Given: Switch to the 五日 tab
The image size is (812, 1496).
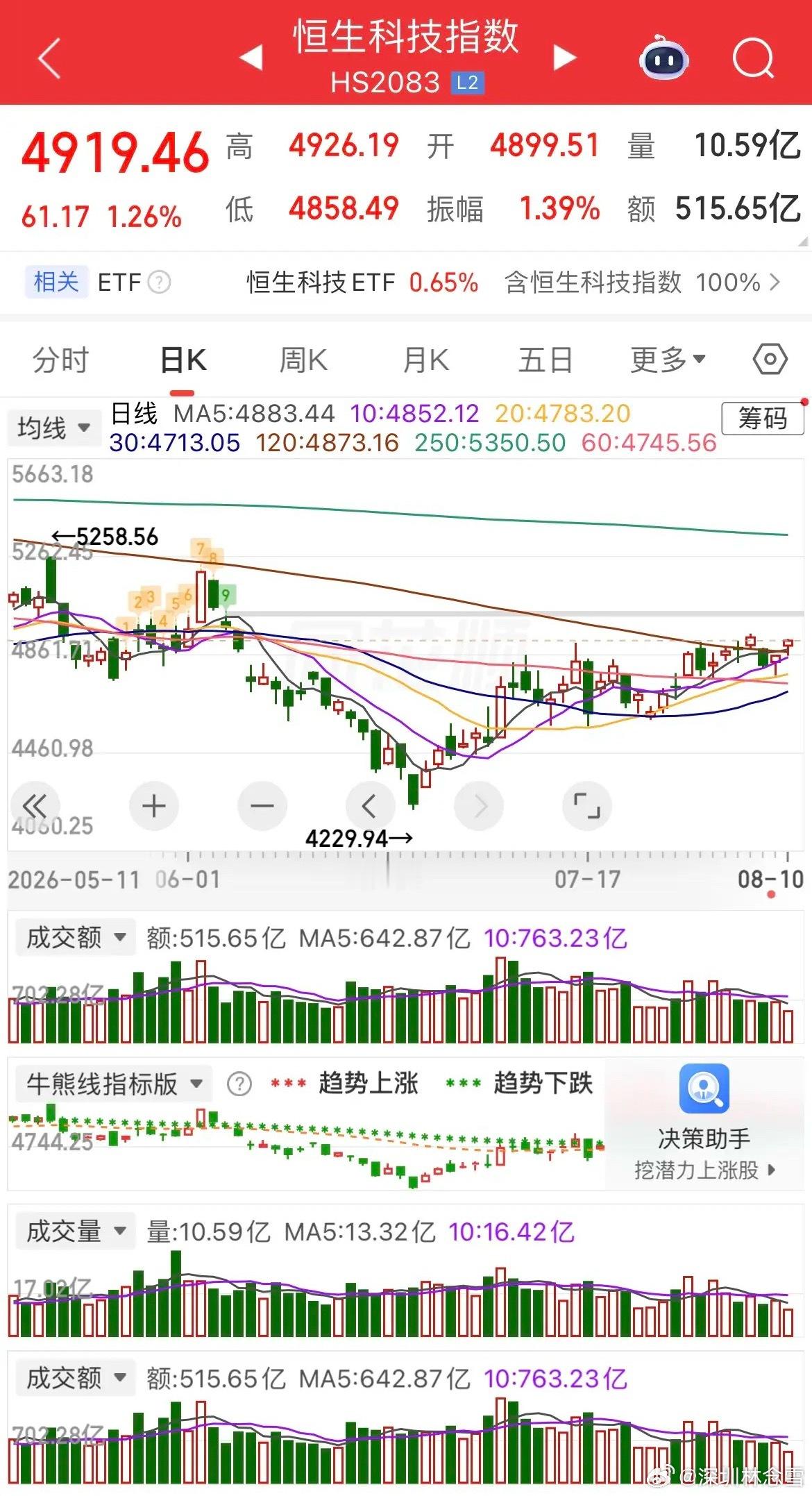Looking at the screenshot, I should (x=545, y=360).
